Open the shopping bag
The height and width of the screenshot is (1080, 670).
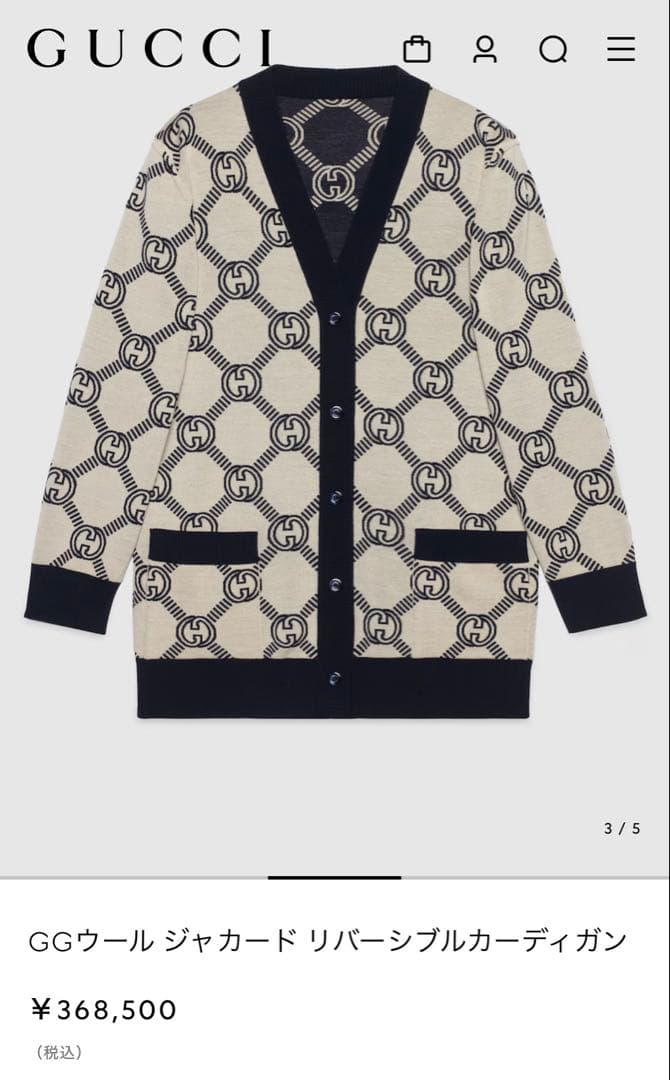coord(416,48)
